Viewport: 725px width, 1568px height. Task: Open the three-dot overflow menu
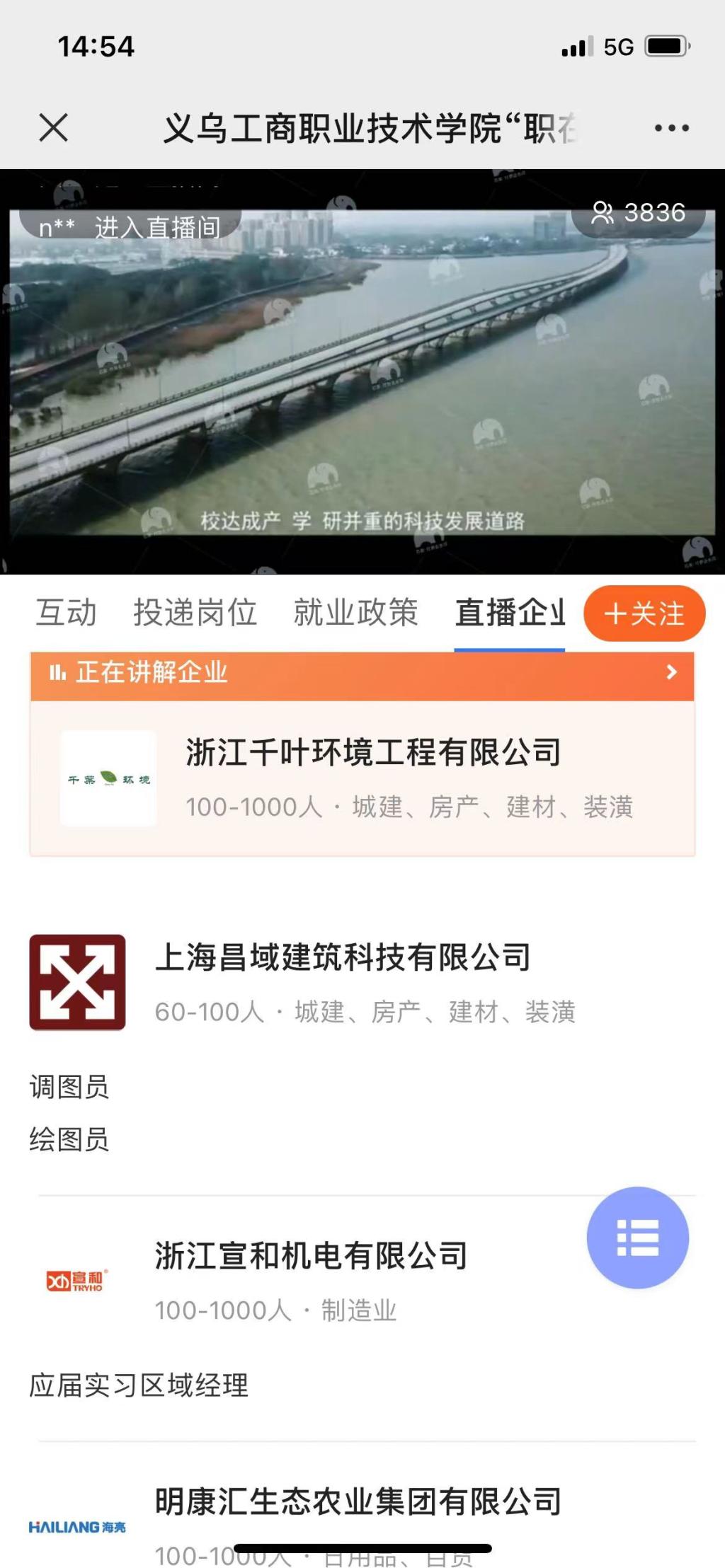[671, 128]
